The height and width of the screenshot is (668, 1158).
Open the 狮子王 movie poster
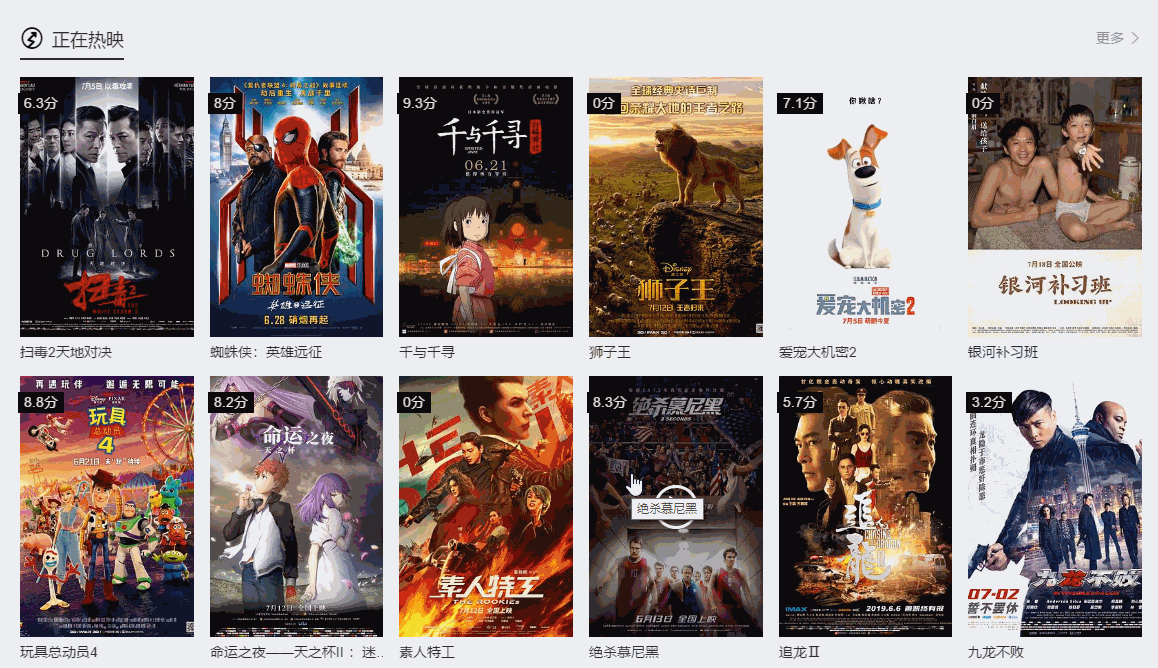(676, 207)
